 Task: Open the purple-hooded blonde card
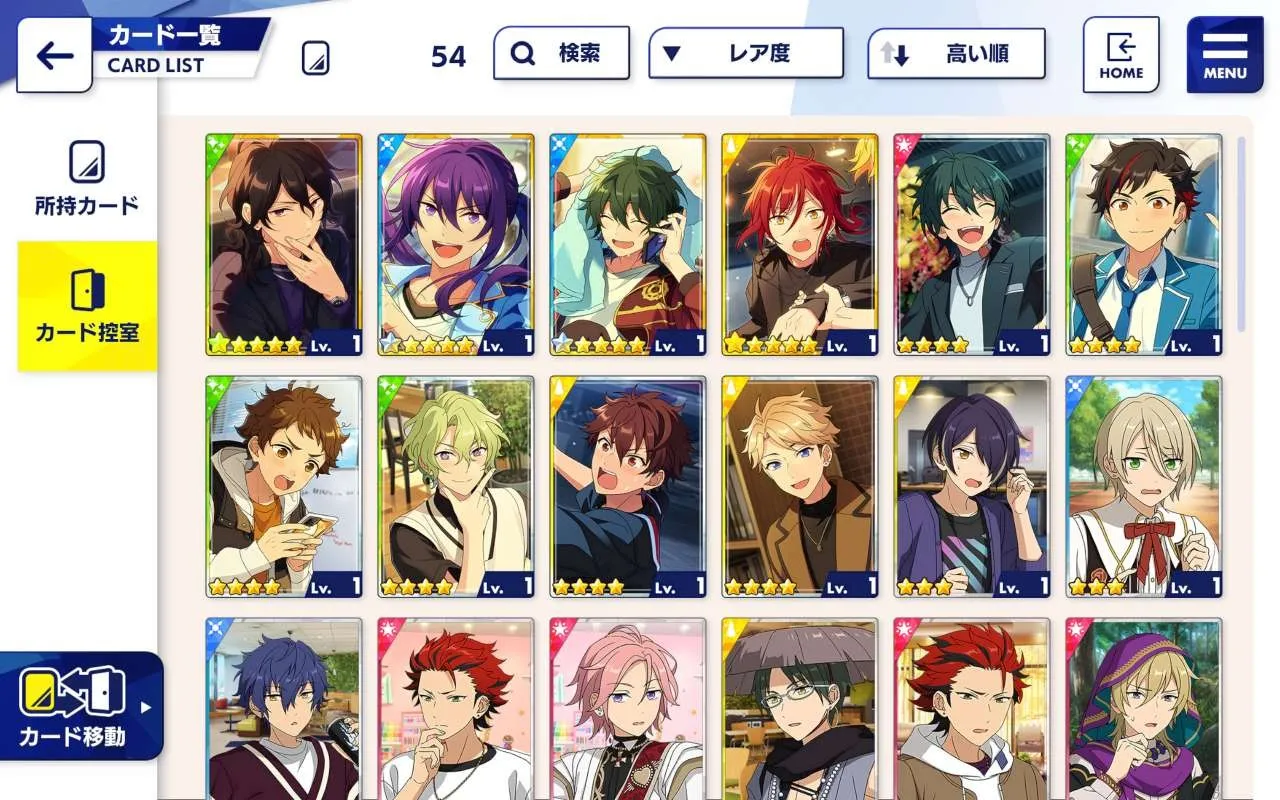coord(1144,710)
